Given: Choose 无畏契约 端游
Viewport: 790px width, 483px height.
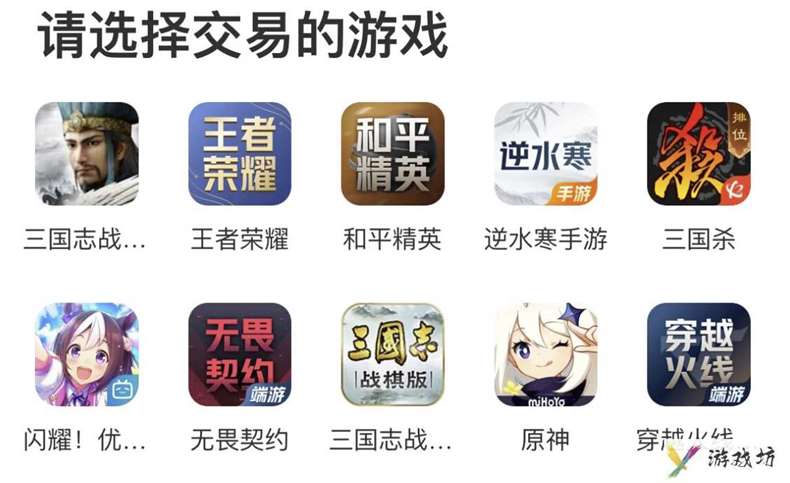Looking at the screenshot, I should tap(240, 354).
